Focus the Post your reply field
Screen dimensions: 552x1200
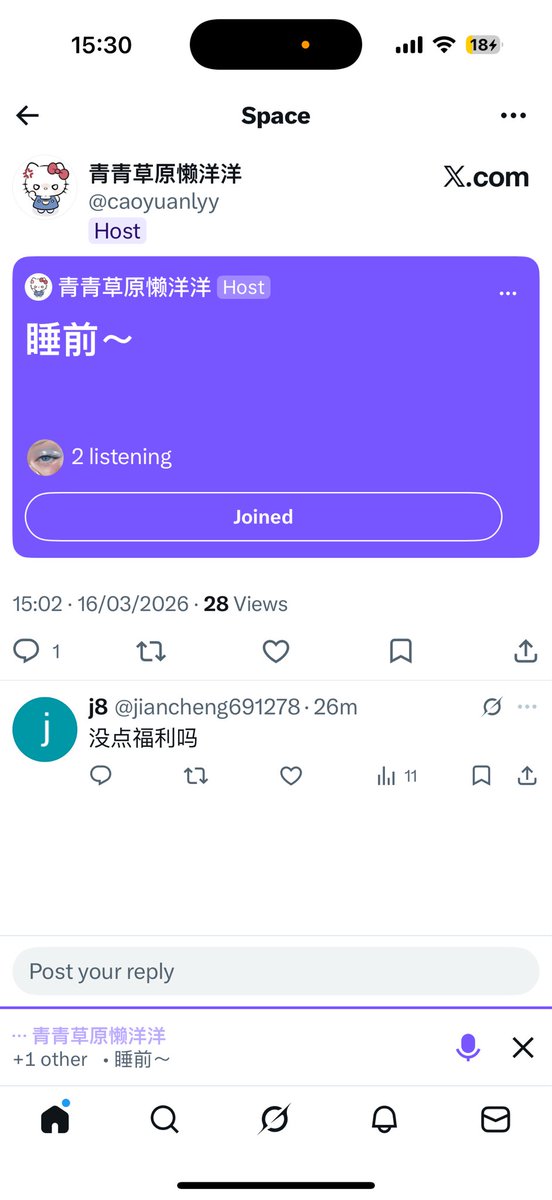click(276, 972)
